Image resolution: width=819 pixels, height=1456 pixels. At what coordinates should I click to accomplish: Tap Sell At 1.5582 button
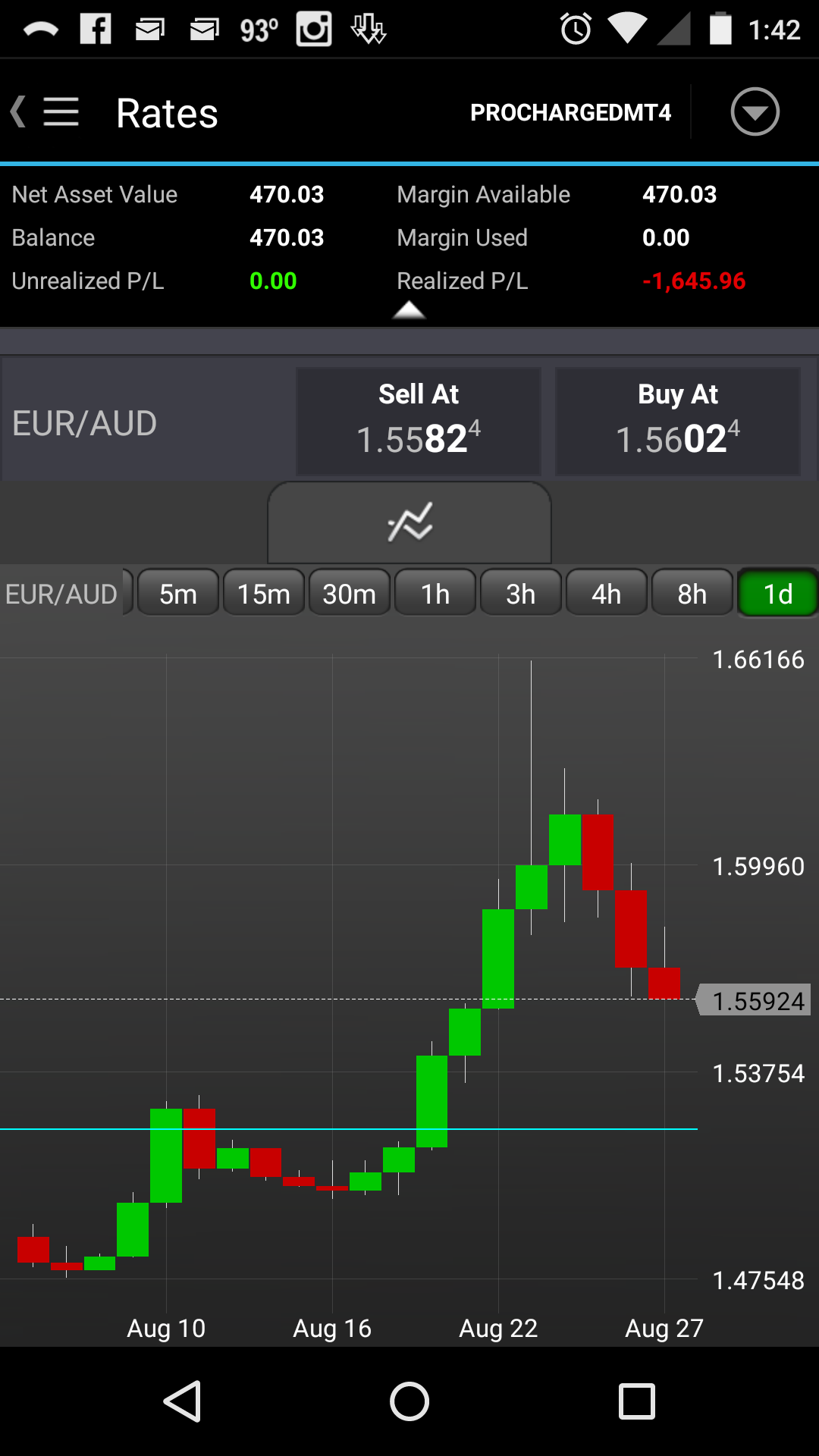coord(419,422)
